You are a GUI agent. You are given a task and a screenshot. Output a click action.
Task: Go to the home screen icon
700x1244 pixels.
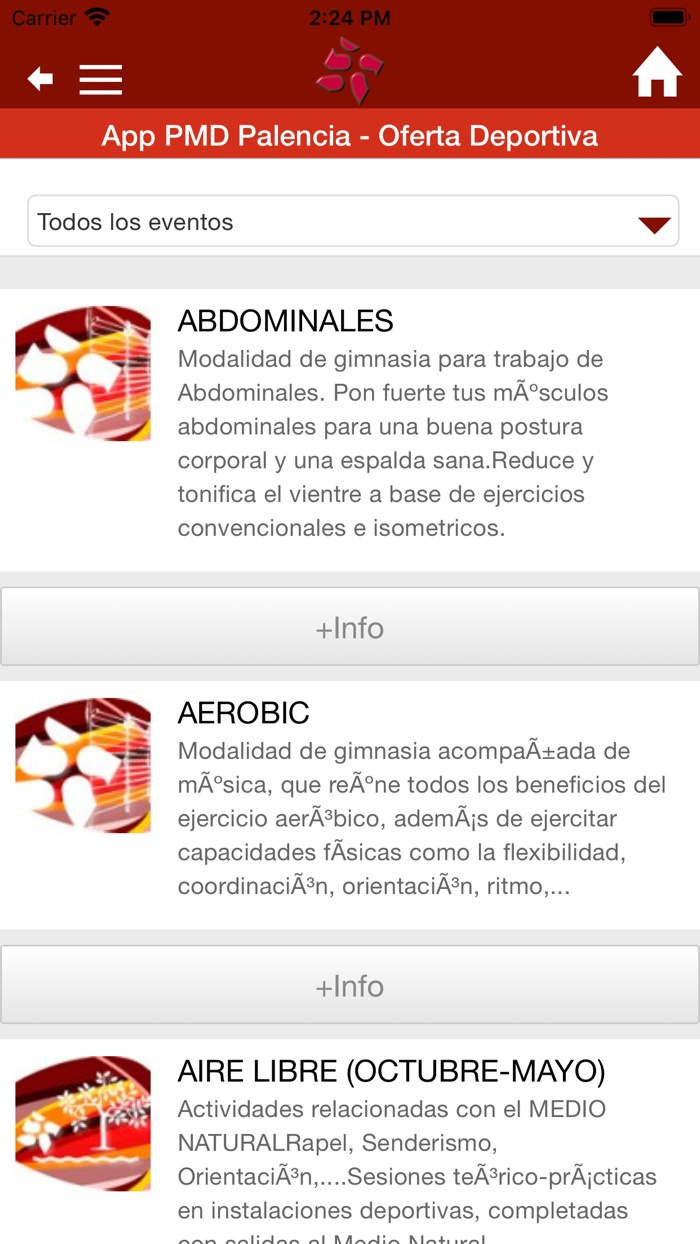pos(657,75)
